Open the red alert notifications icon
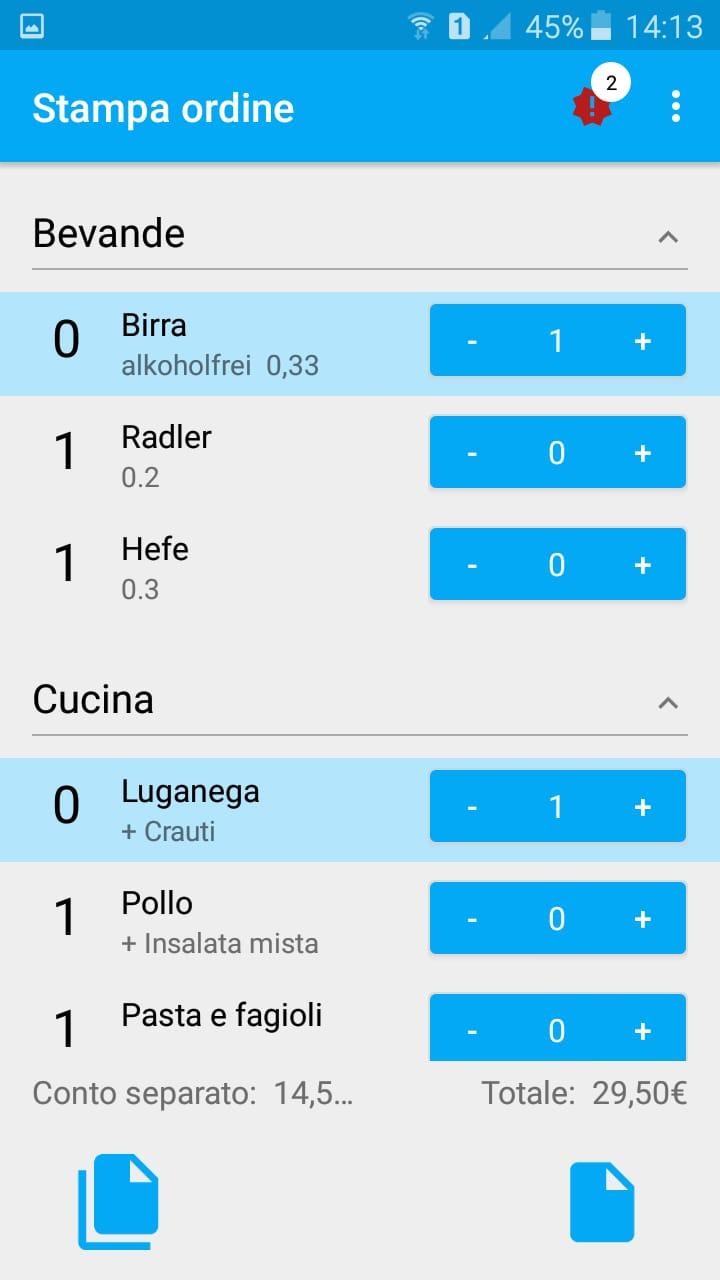The width and height of the screenshot is (720, 1280). 592,106
